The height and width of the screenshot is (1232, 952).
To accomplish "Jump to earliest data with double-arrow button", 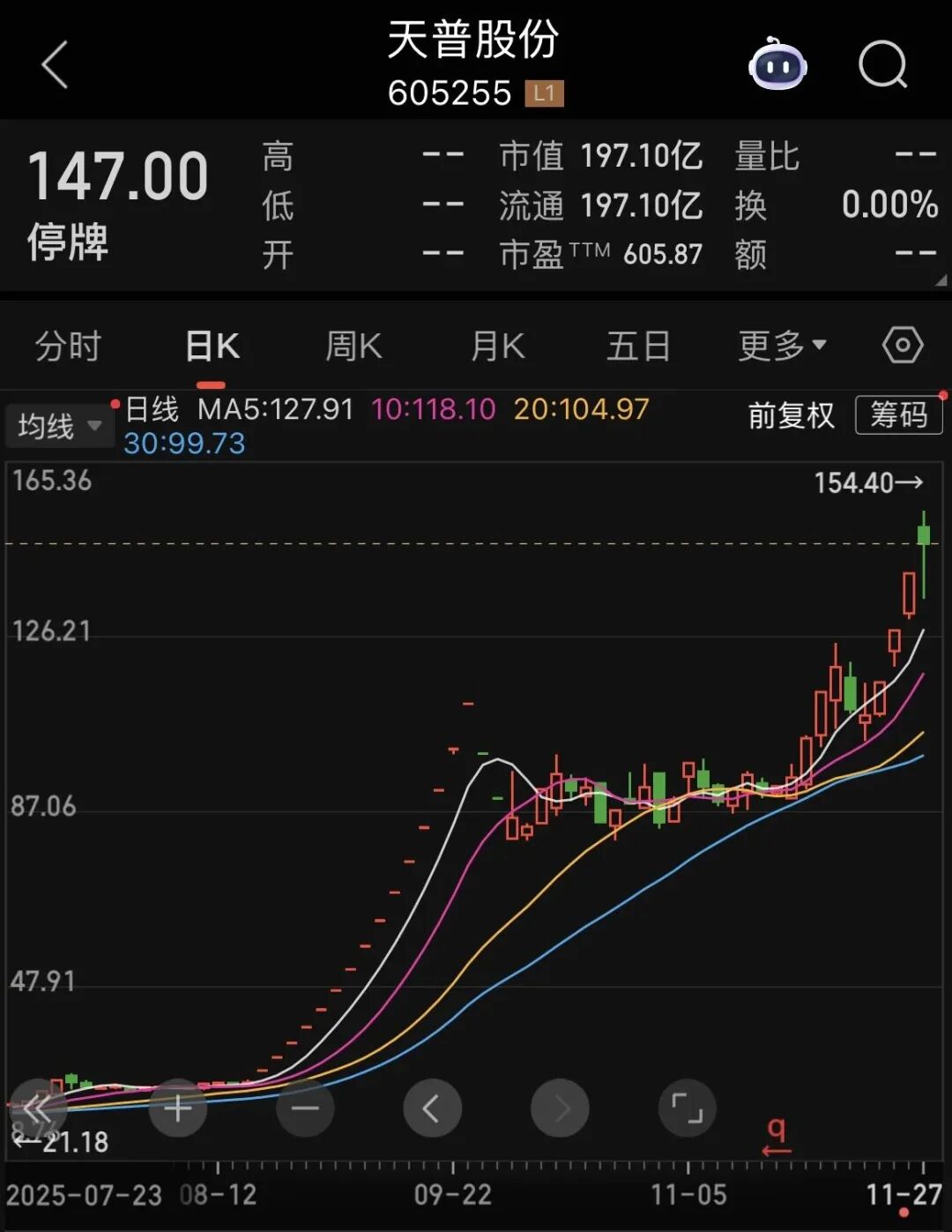I will pyautogui.click(x=38, y=1109).
